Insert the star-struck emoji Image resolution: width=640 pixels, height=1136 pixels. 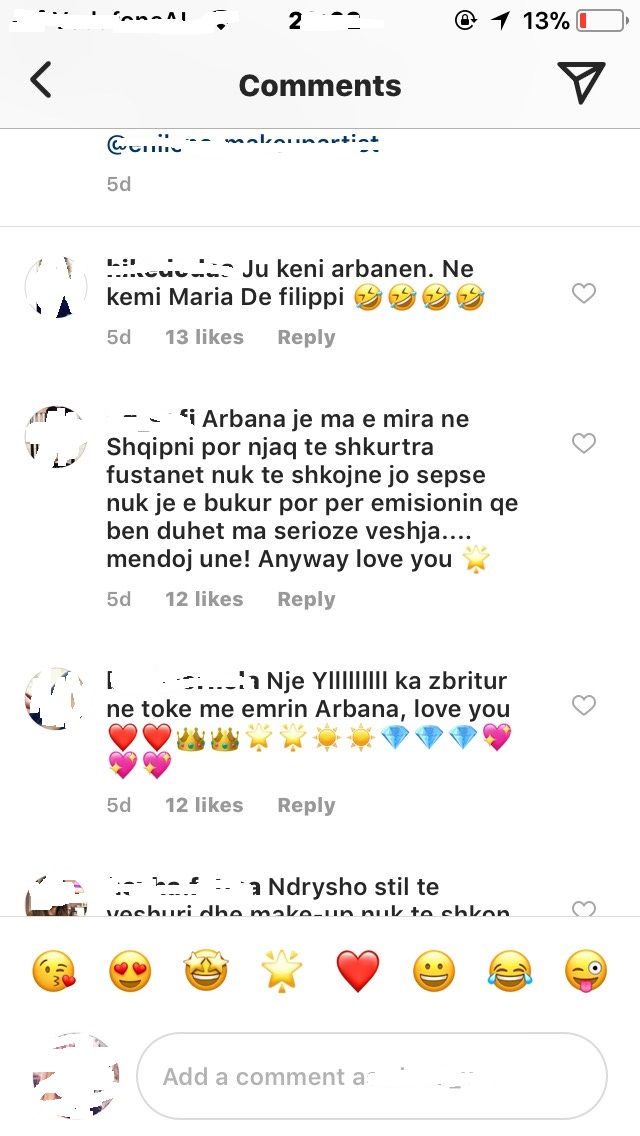[206, 971]
